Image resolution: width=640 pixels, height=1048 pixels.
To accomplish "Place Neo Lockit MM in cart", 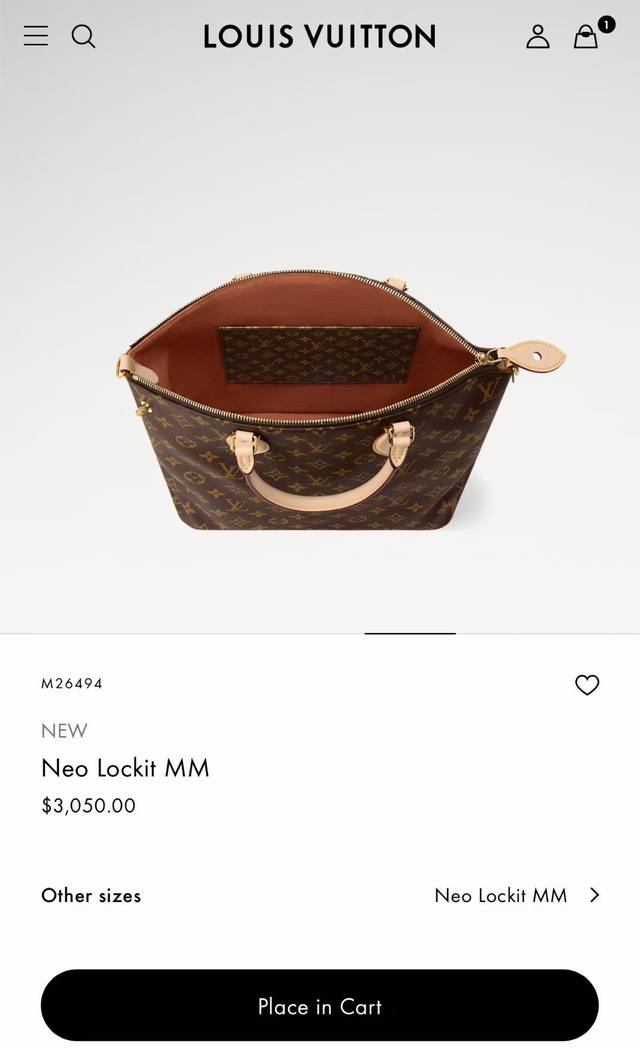I will pyautogui.click(x=320, y=1006).
